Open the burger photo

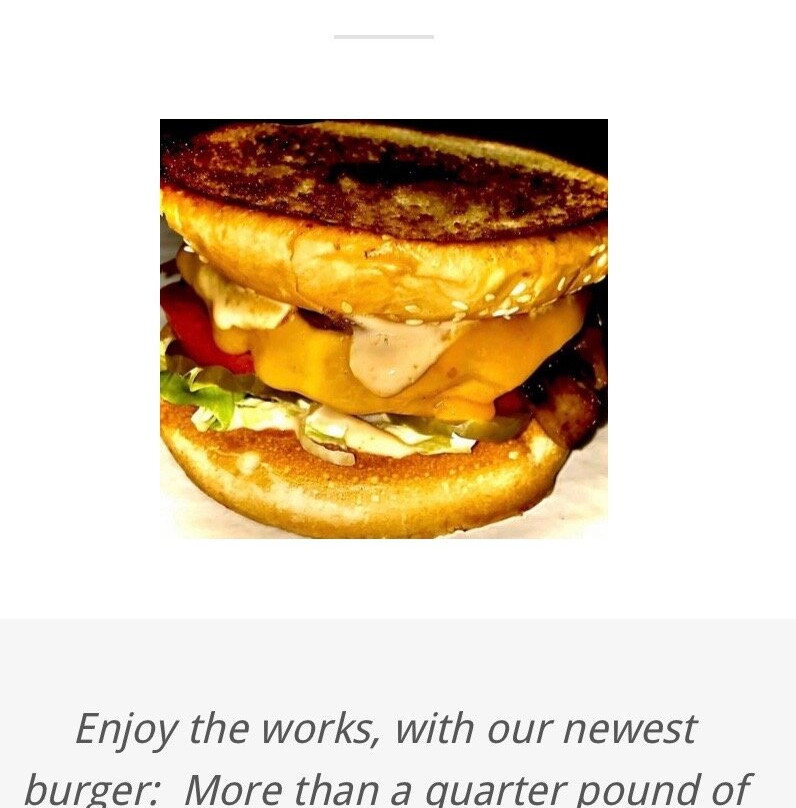[384, 329]
